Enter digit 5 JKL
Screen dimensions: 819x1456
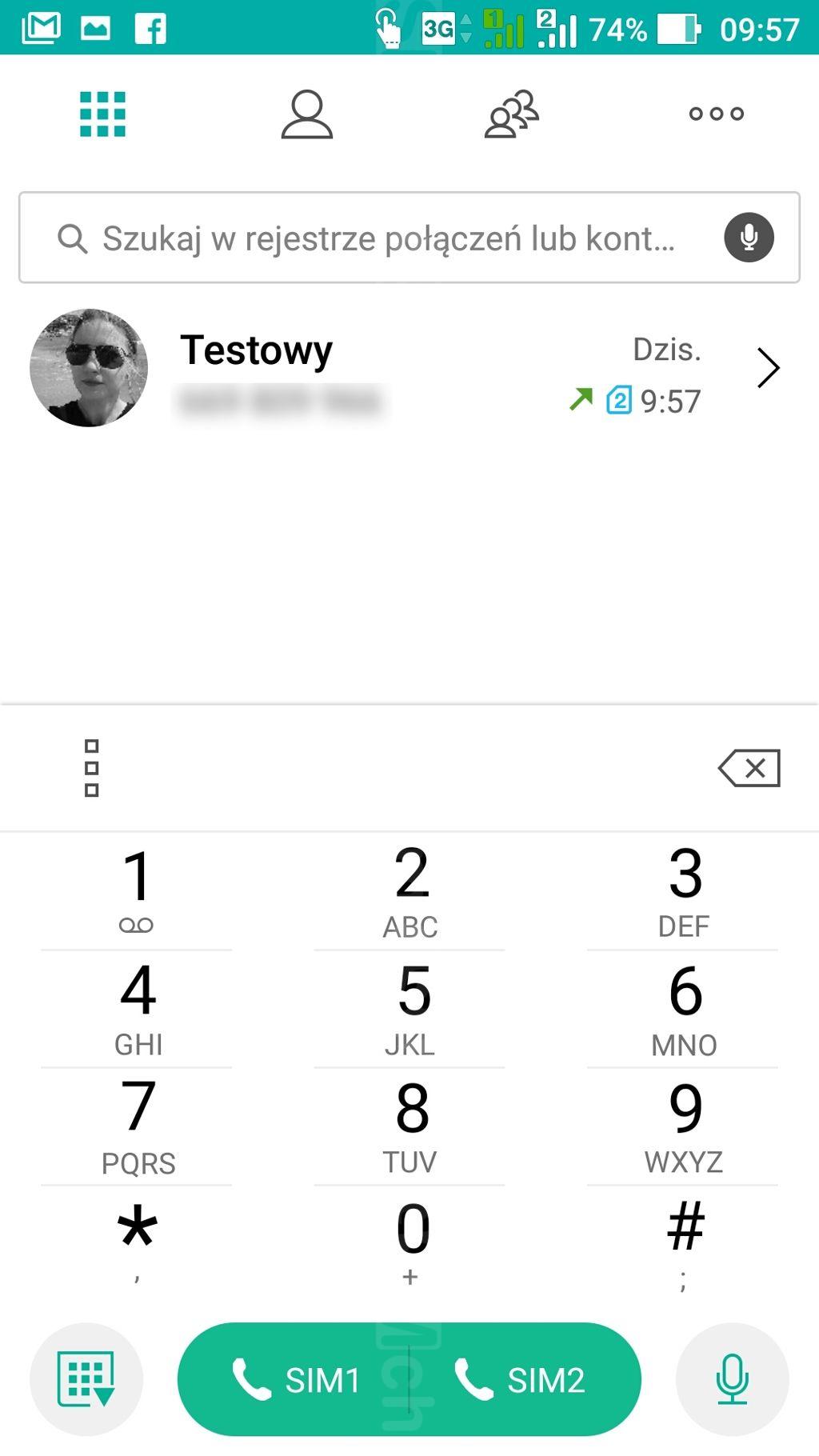(x=409, y=1008)
